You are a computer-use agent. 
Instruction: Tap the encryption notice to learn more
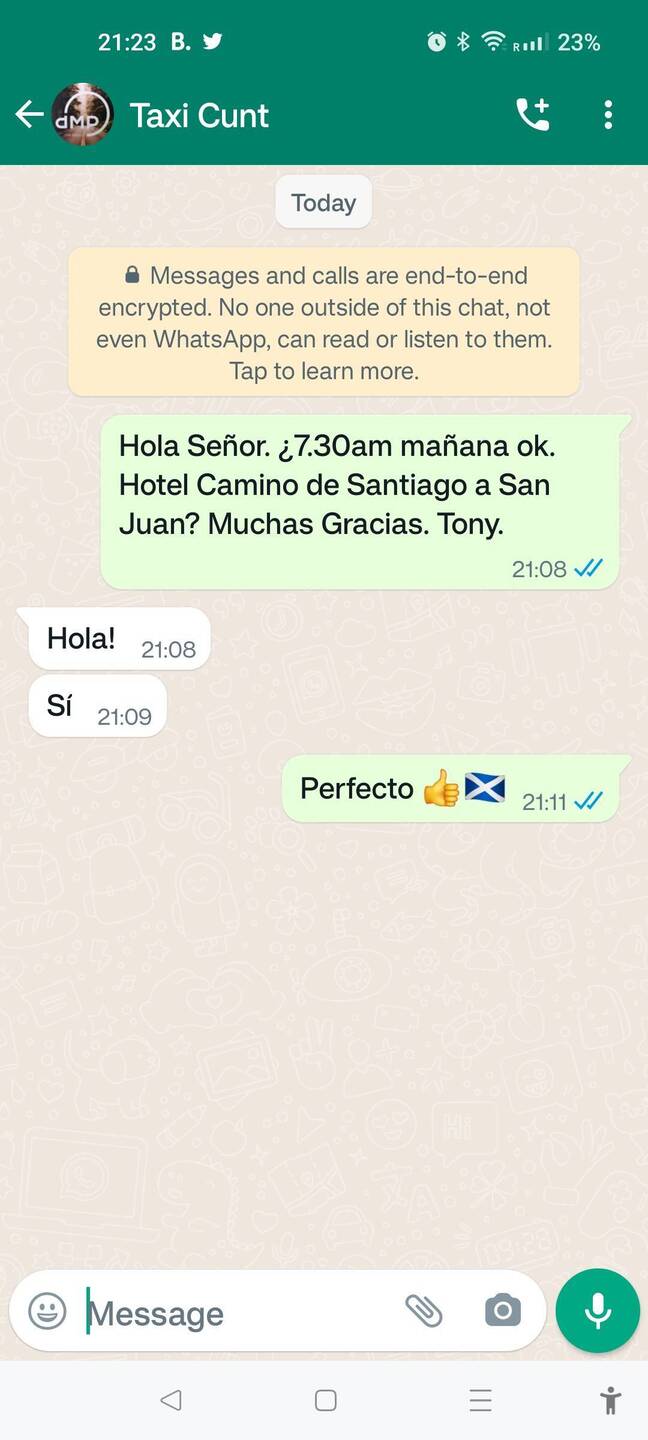click(324, 323)
